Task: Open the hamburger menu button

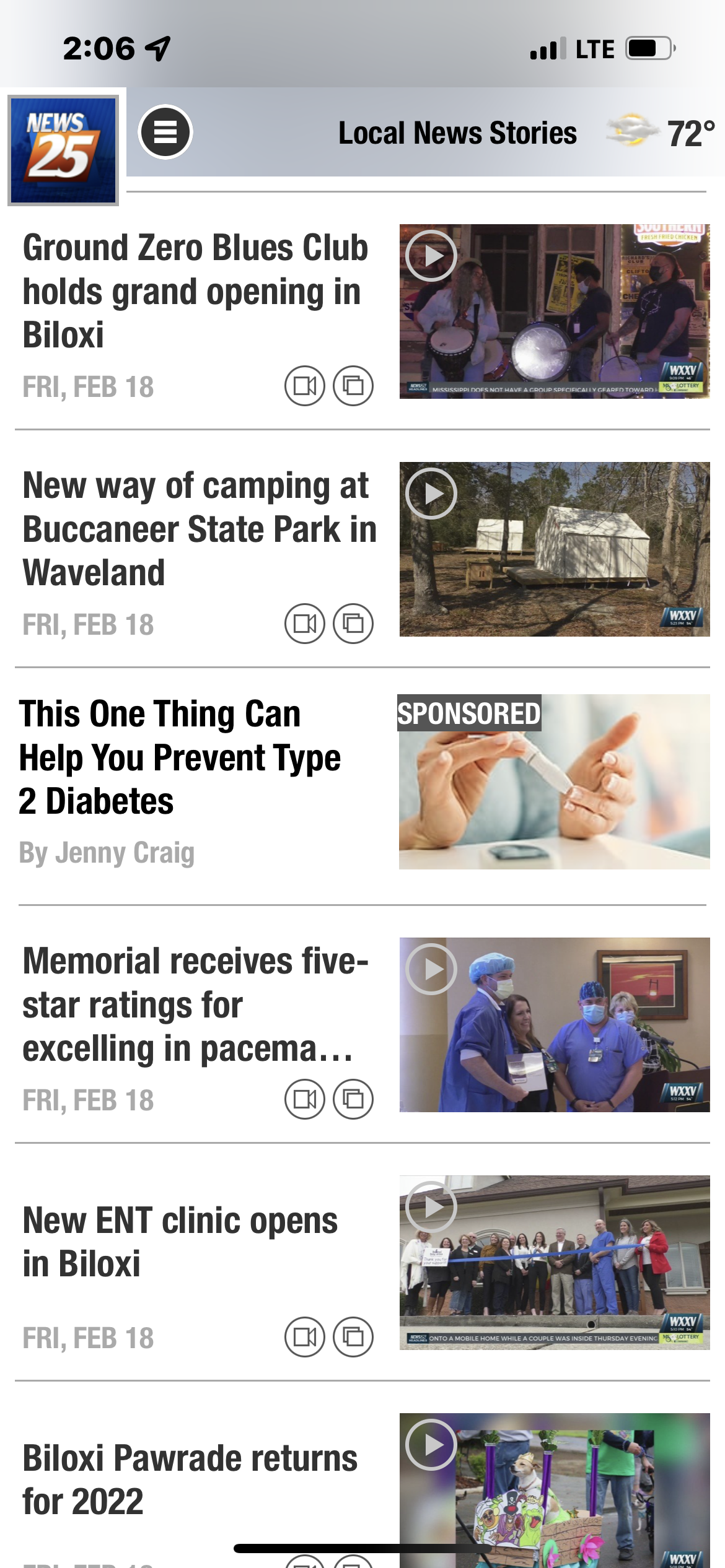Action: click(165, 132)
